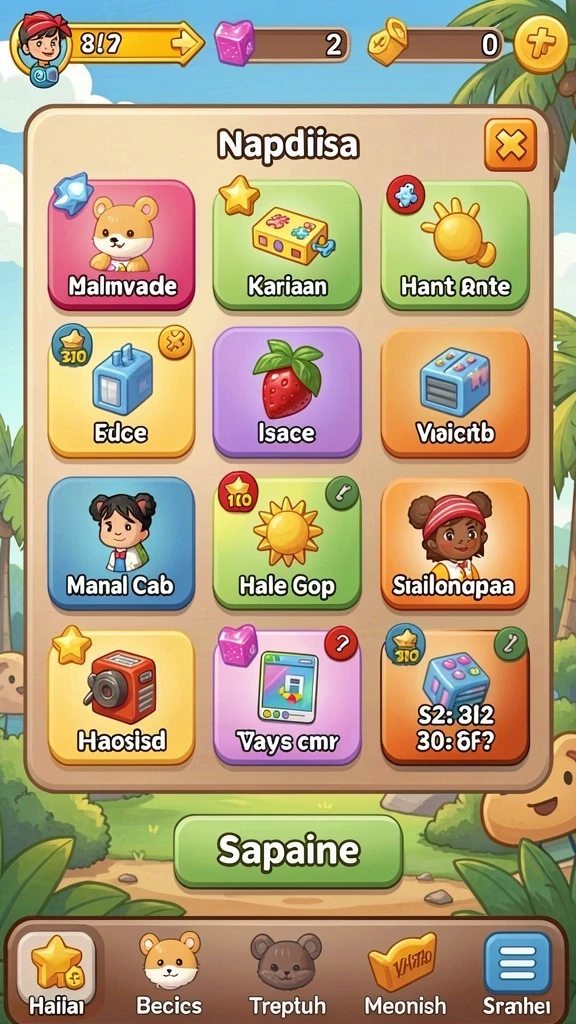Viewport: 576px width, 1024px height.
Task: Open the Srahei menu tab
Action: [517, 974]
